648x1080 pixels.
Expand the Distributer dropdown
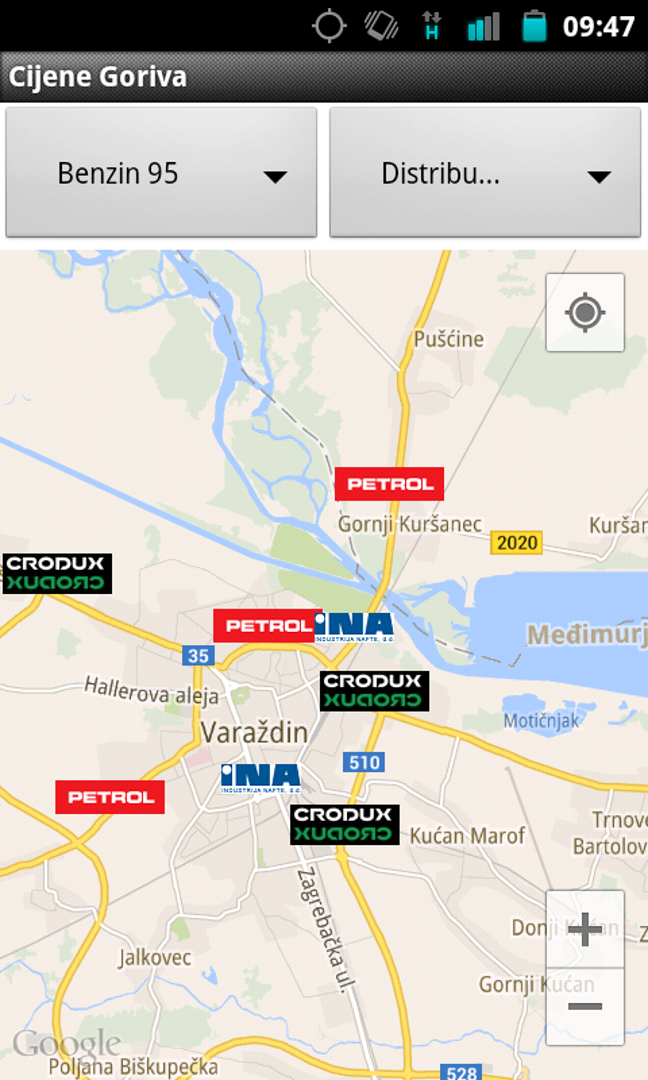[485, 173]
